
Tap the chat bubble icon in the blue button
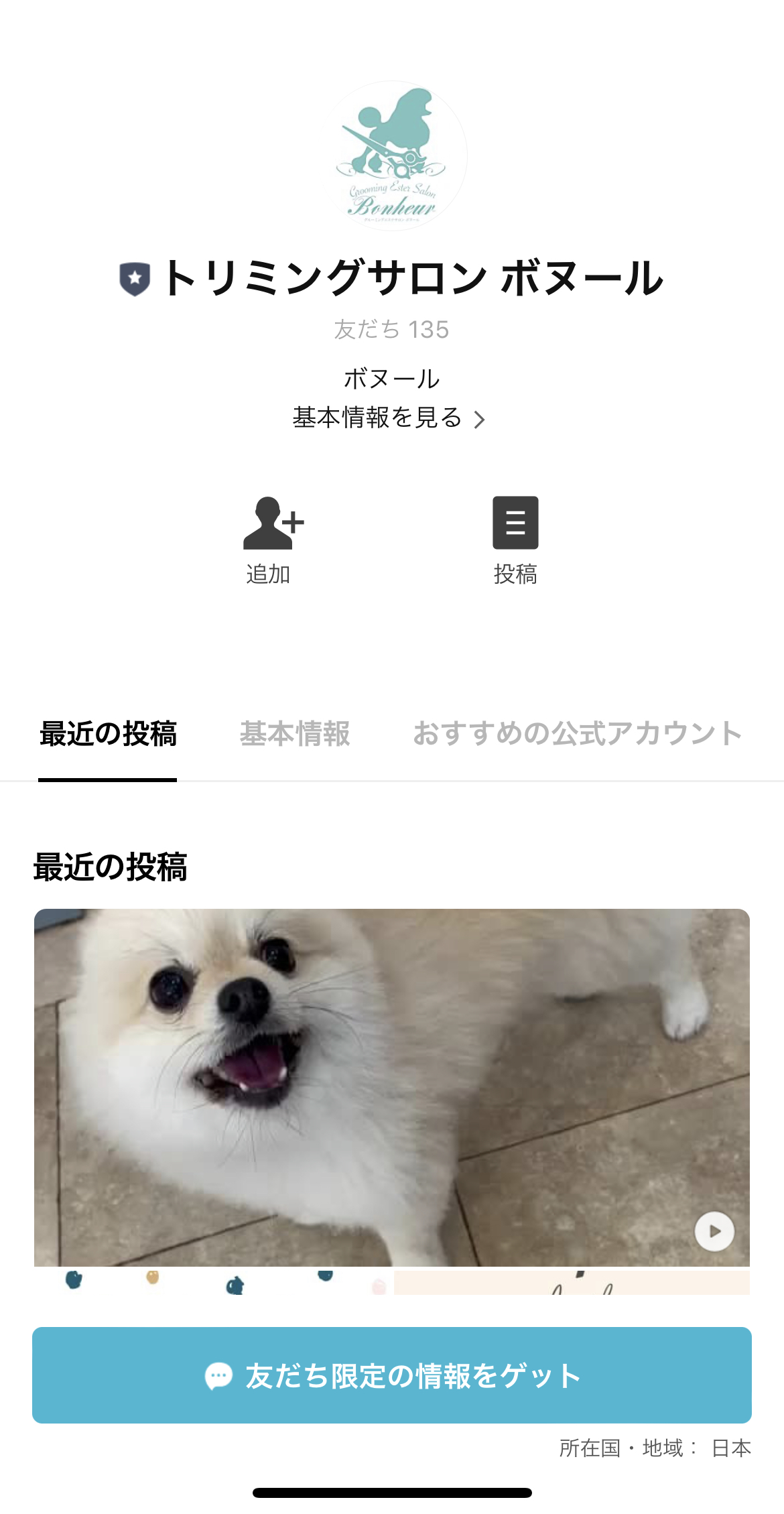click(218, 1375)
